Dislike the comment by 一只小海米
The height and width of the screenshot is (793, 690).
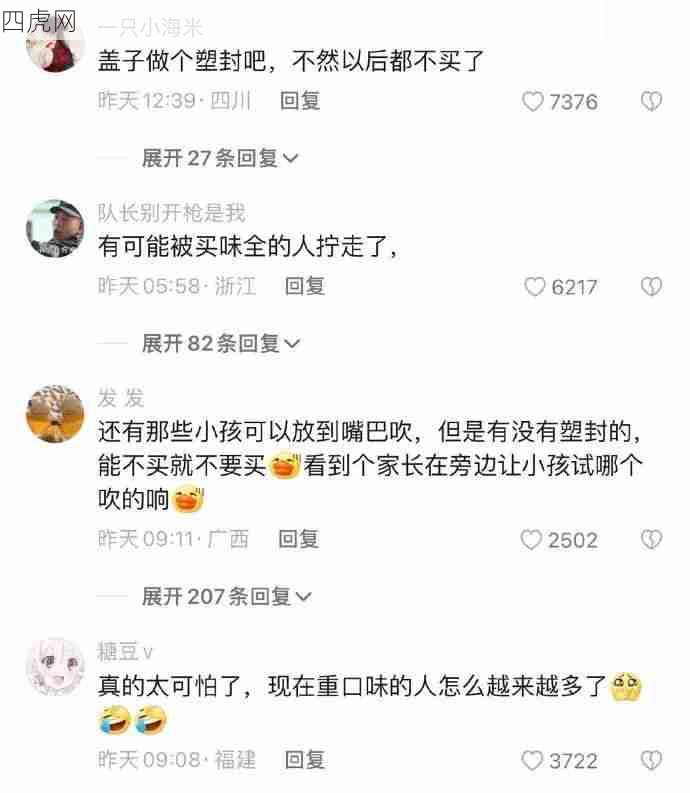(x=651, y=102)
